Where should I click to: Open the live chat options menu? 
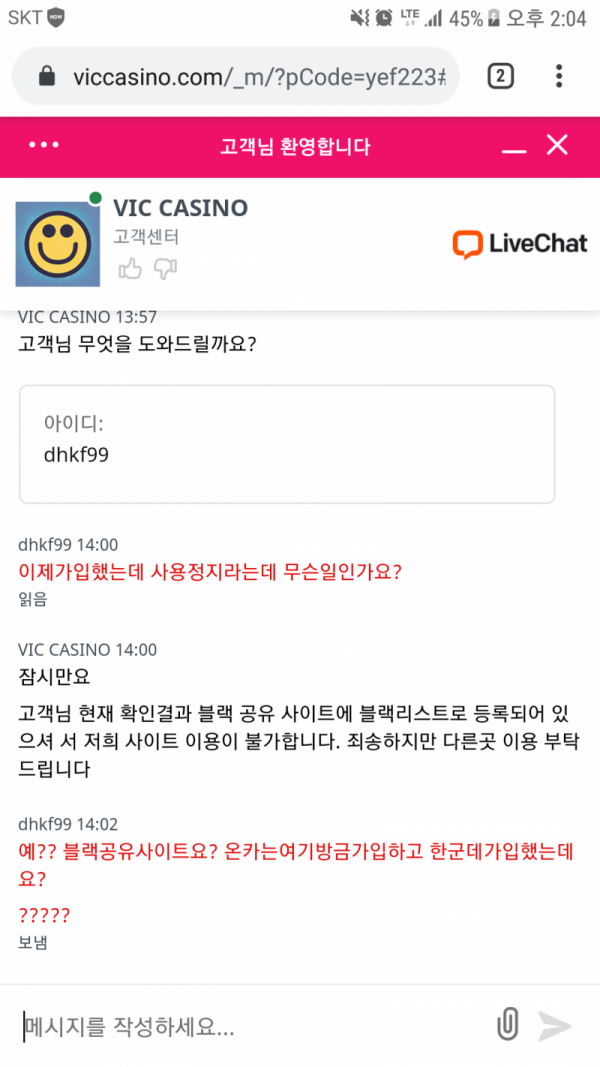(x=44, y=146)
